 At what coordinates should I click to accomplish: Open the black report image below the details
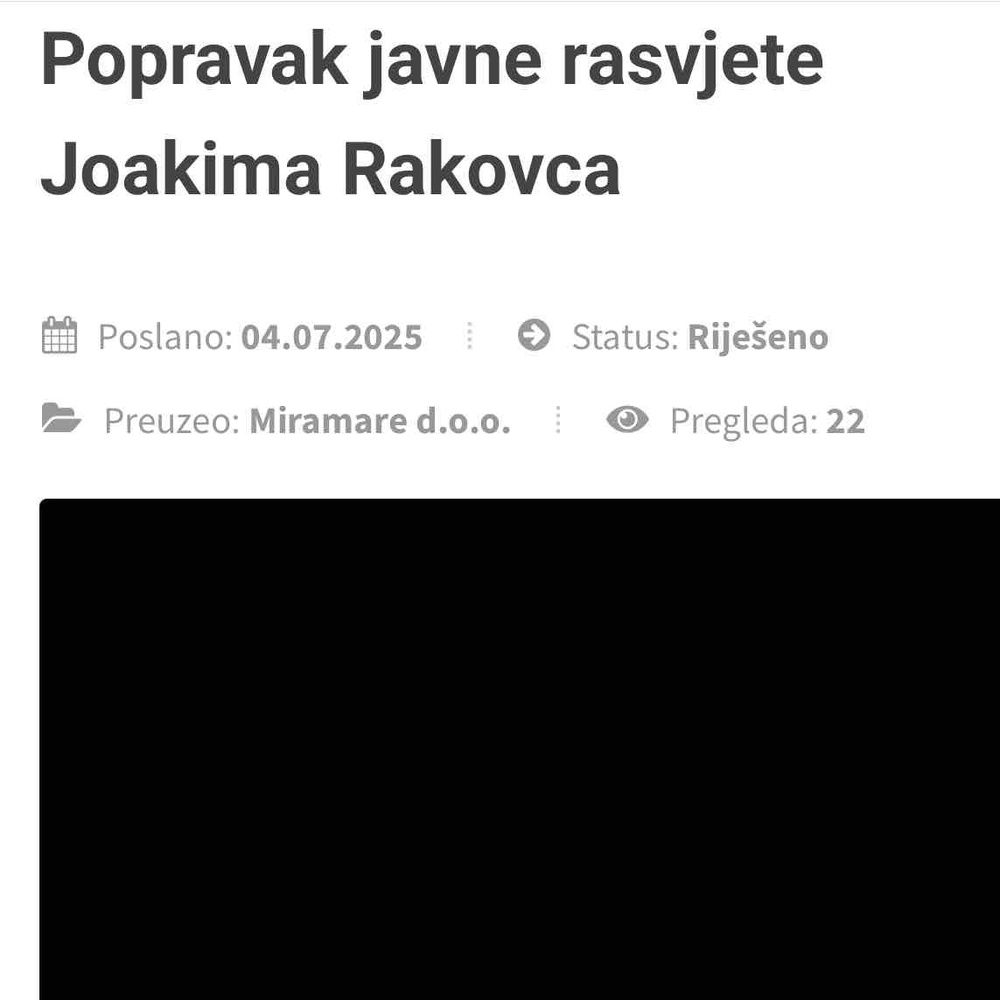[520, 748]
